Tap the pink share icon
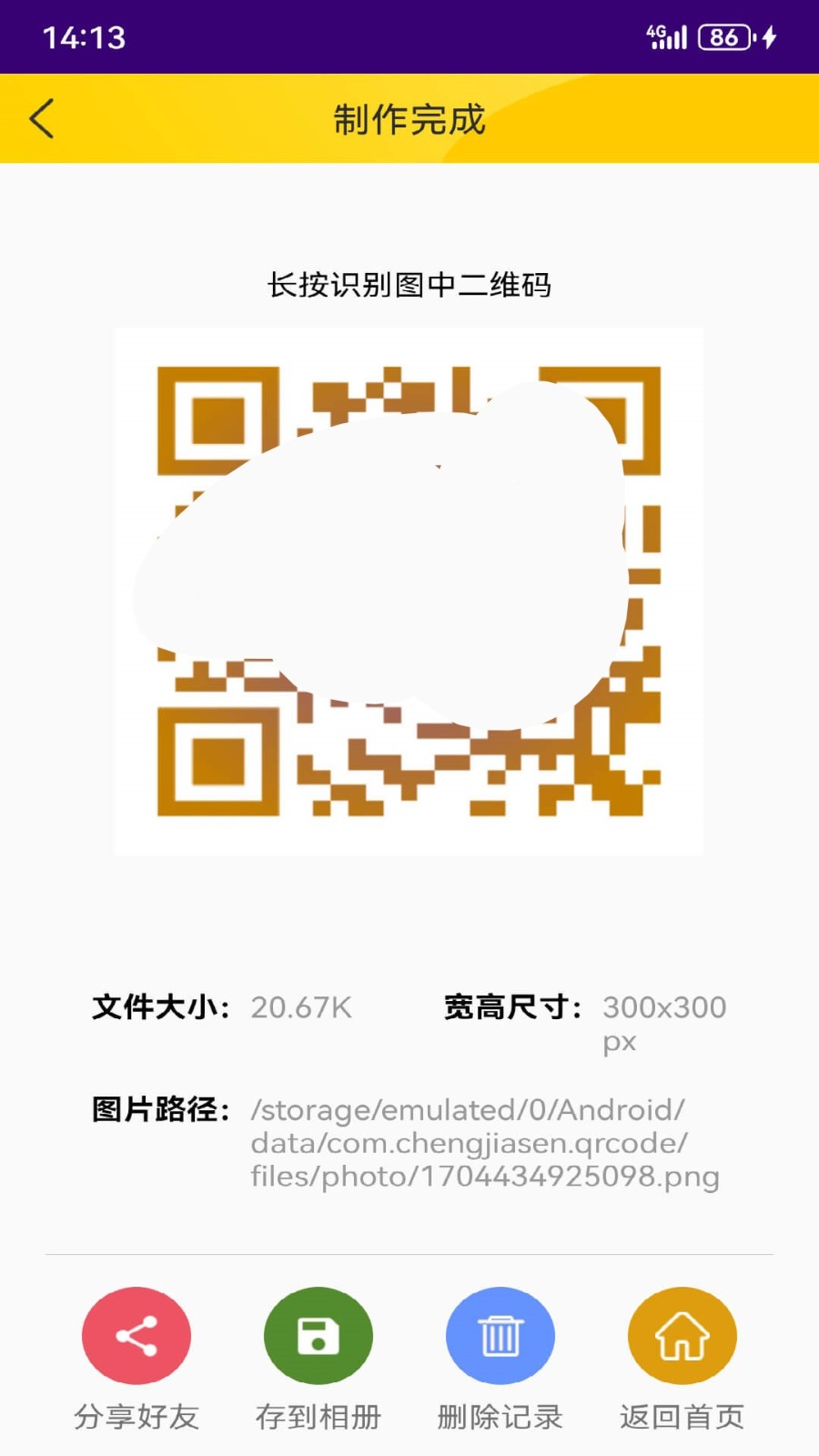The image size is (819, 1456). (x=136, y=1335)
